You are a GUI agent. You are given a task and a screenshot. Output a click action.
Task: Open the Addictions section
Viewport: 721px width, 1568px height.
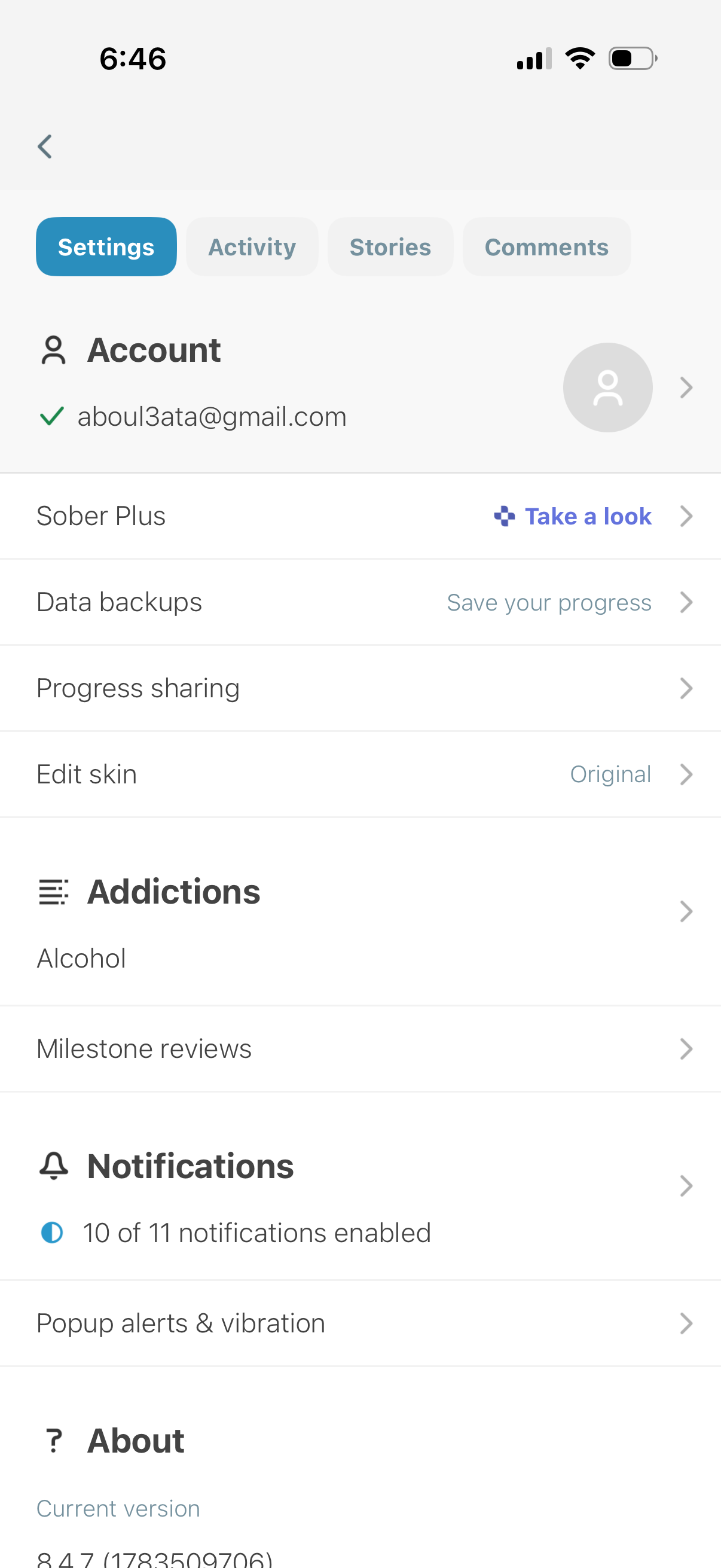click(360, 912)
